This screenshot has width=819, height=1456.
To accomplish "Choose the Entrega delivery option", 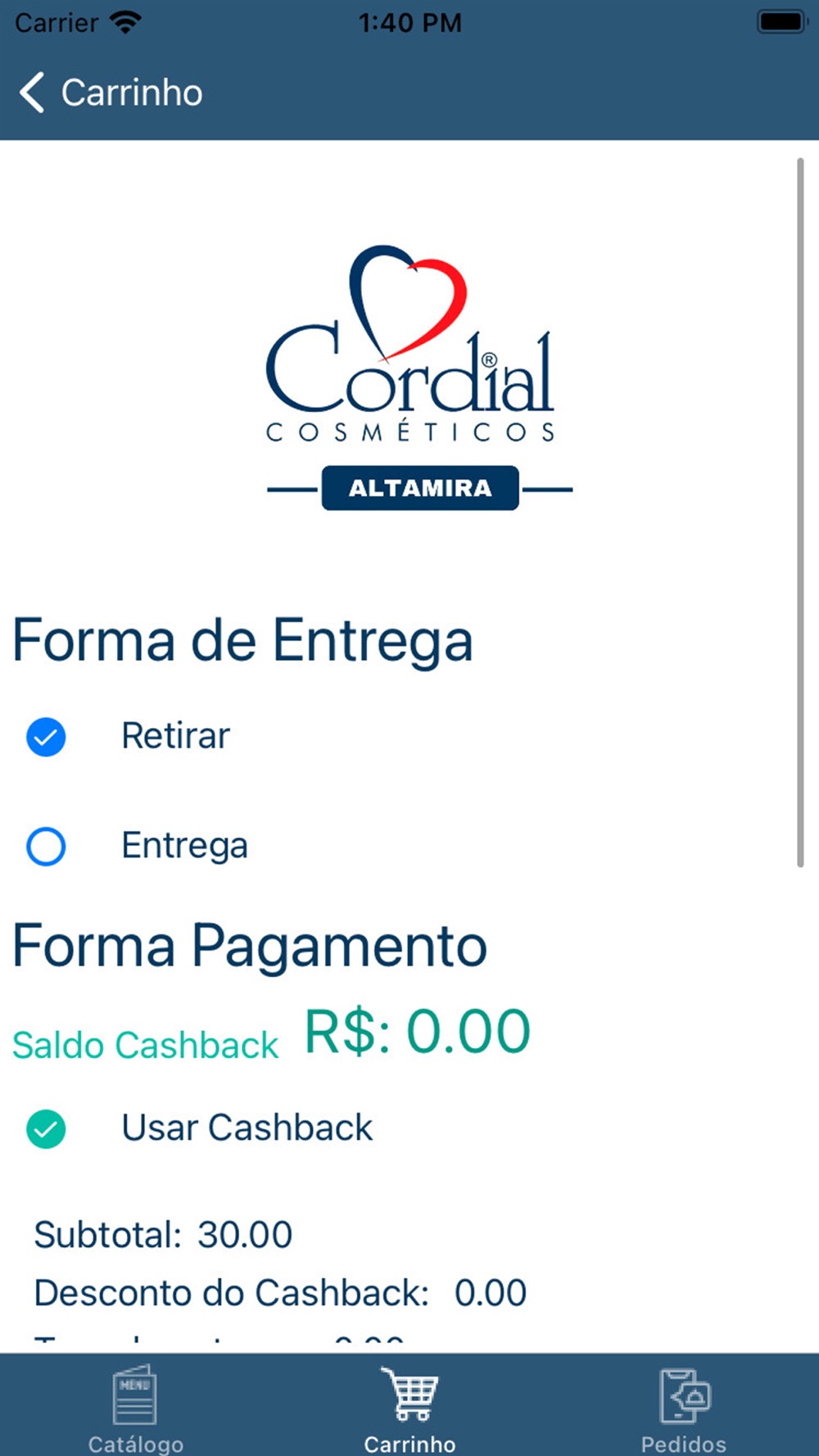I will click(47, 846).
